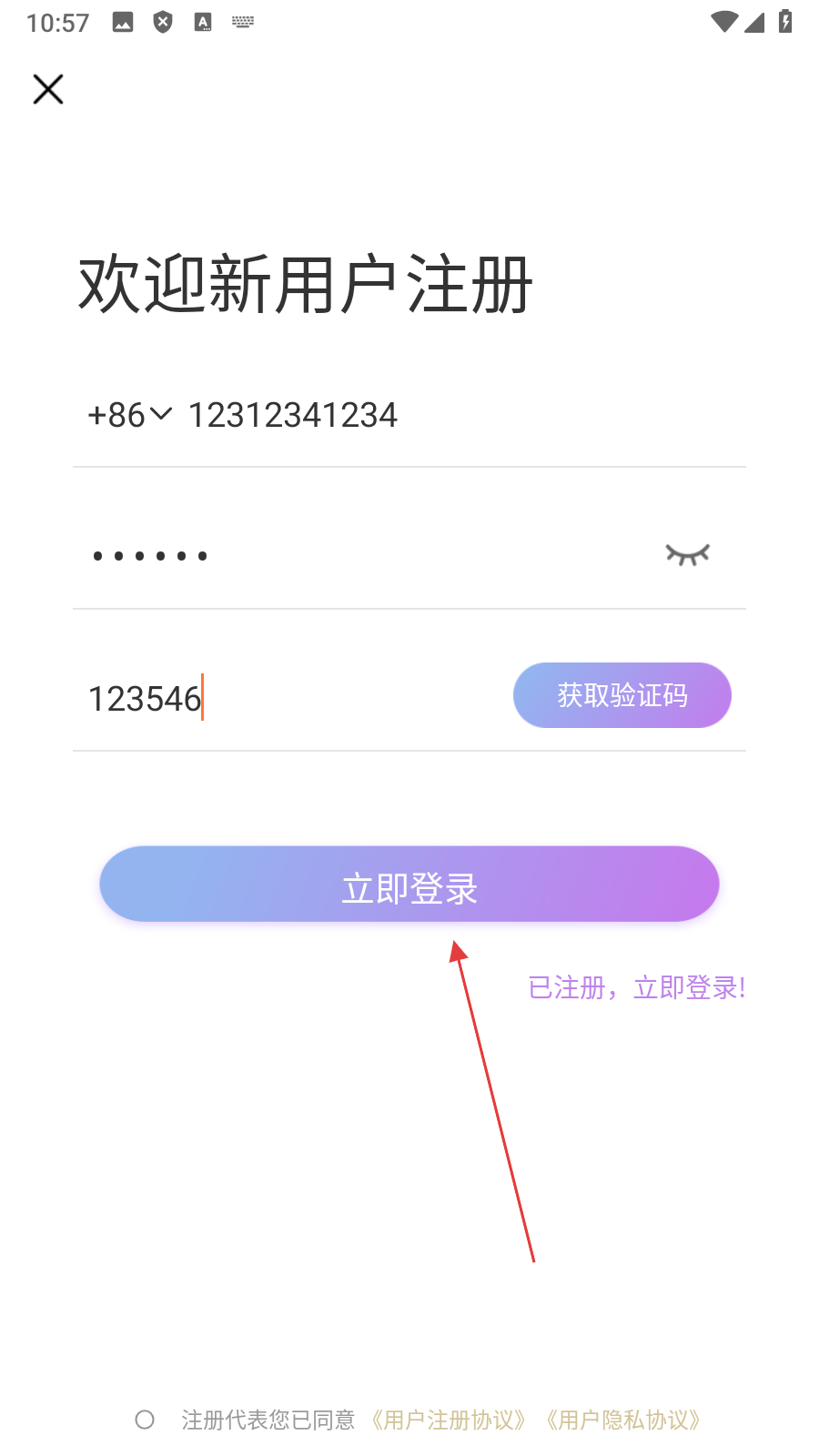Focus the password field
This screenshot has width=819, height=1456.
click(x=346, y=555)
